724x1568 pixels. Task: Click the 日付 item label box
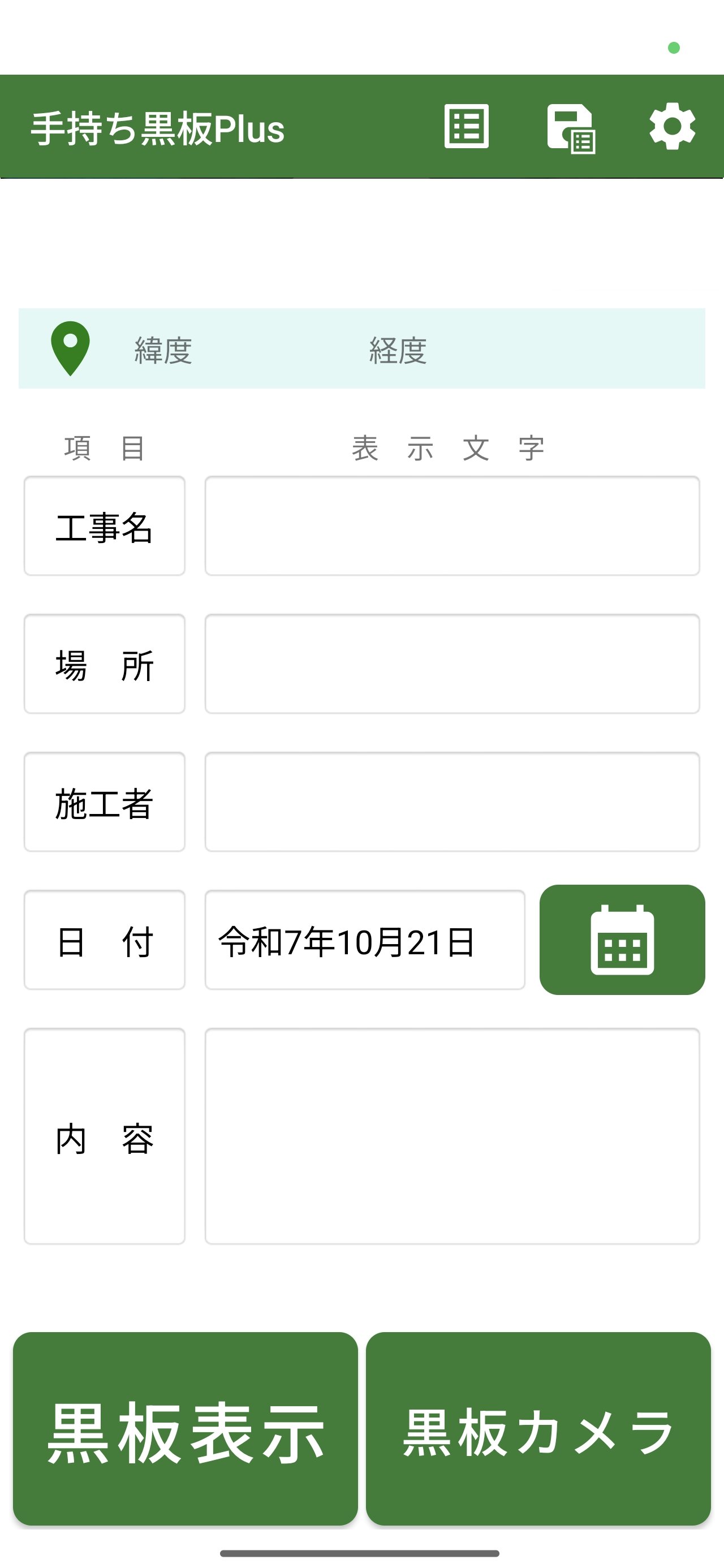click(105, 941)
